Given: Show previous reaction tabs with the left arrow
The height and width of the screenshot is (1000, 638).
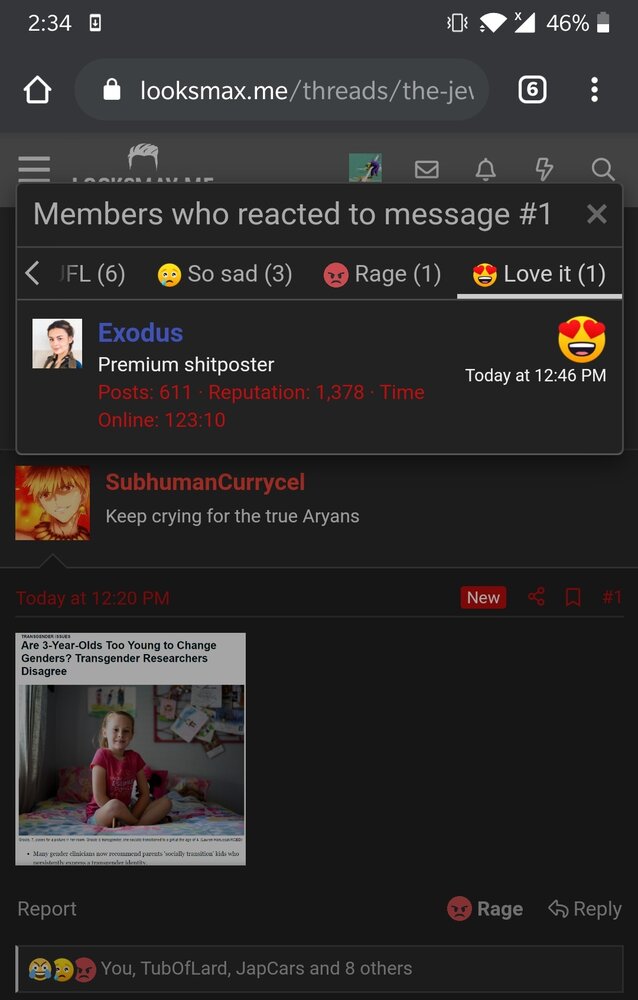Looking at the screenshot, I should pyautogui.click(x=32, y=273).
